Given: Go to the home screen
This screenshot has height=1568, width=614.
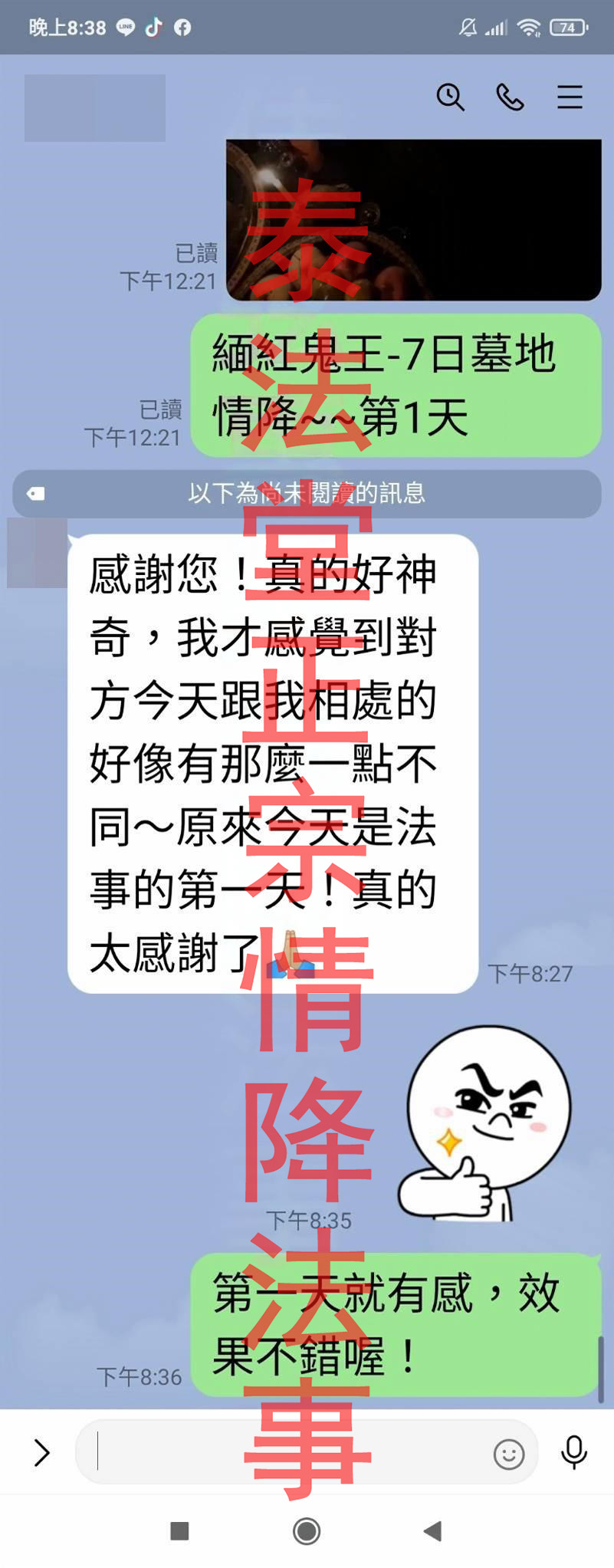Looking at the screenshot, I should [307, 1531].
